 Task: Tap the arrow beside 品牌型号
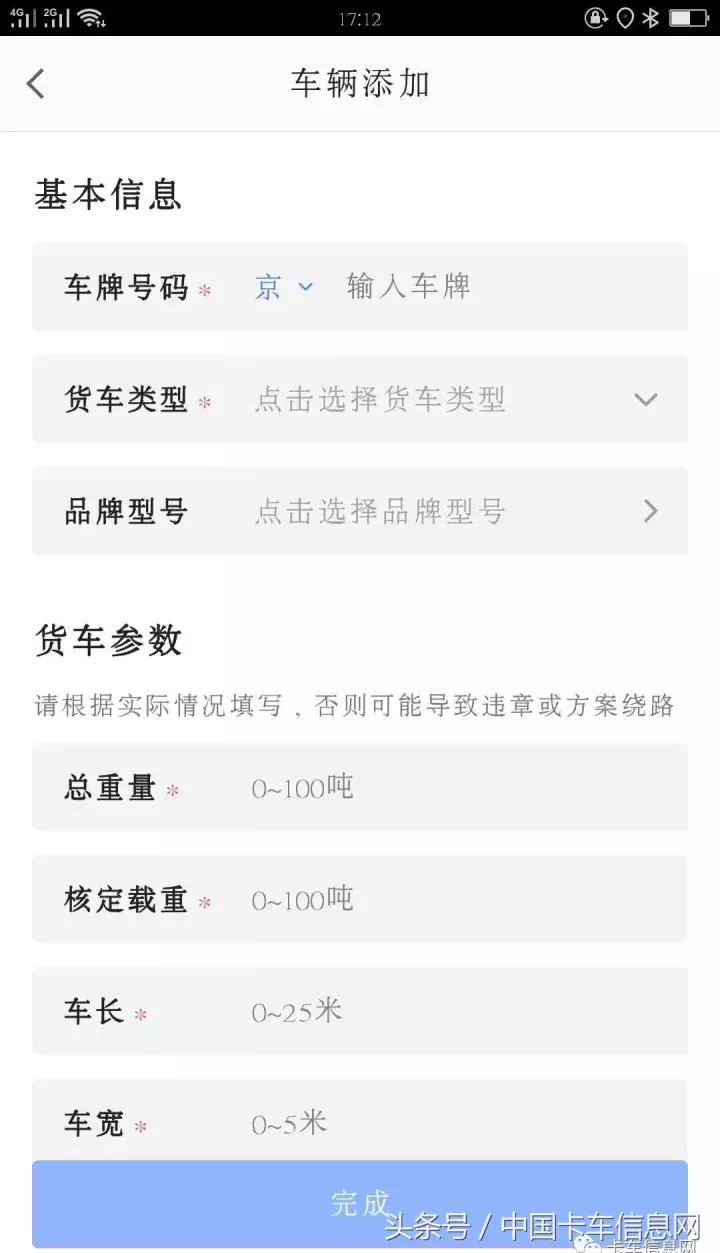(649, 511)
